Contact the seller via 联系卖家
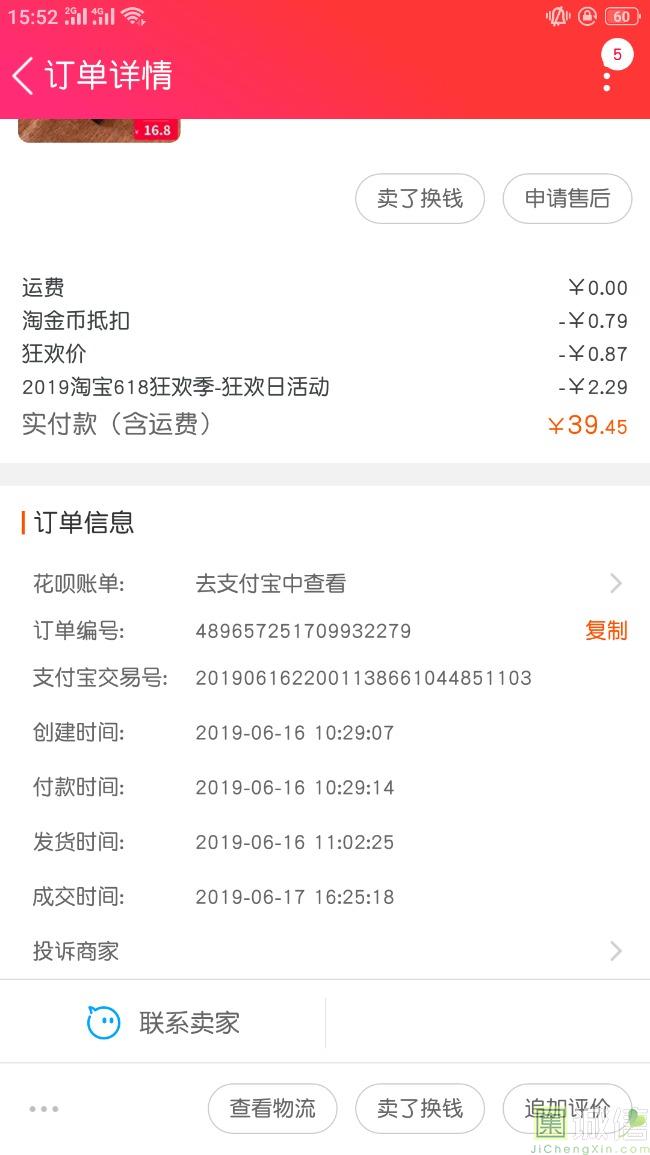Screen dimensions: 650x1155 [x=163, y=1022]
